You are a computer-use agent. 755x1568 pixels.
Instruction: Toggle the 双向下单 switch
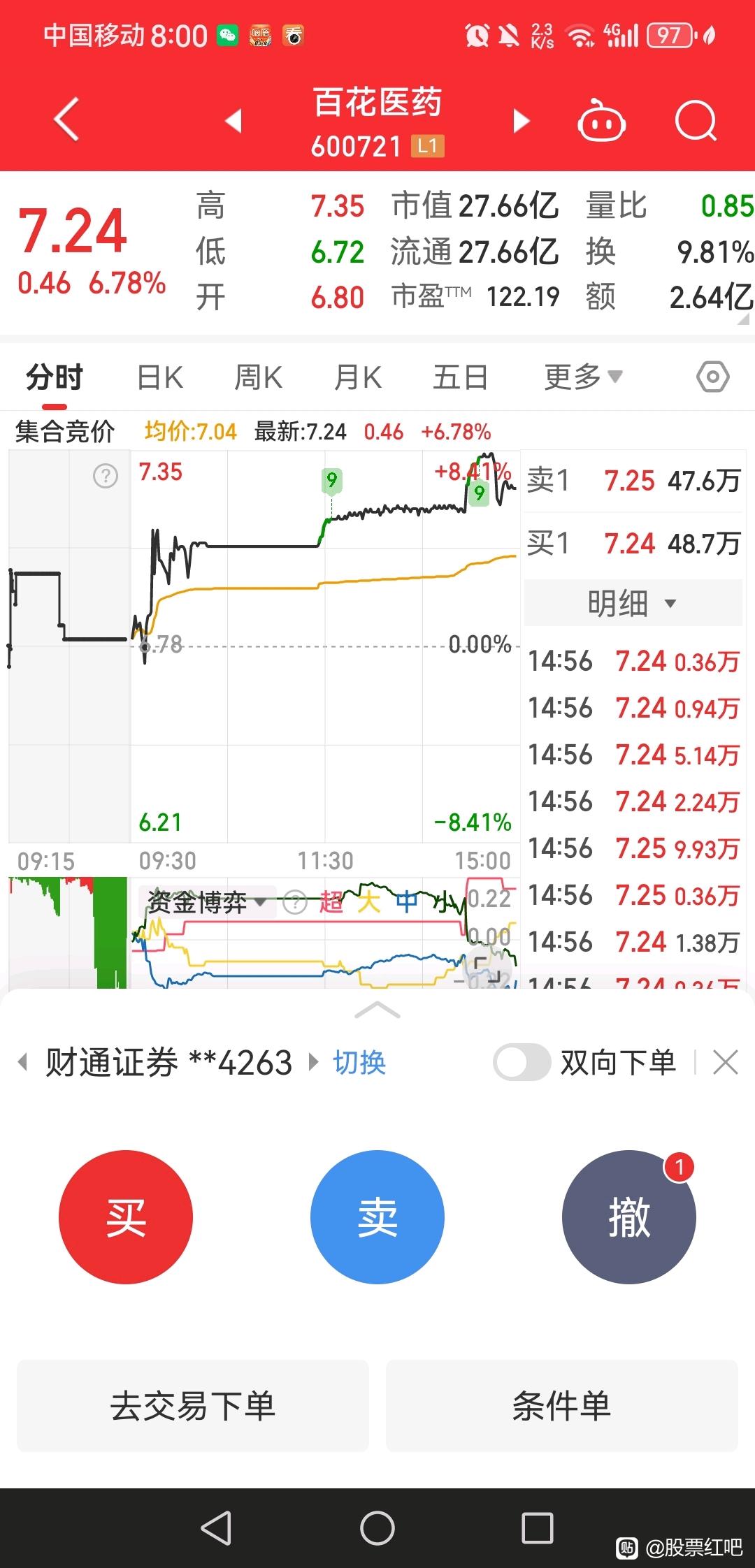point(522,1063)
